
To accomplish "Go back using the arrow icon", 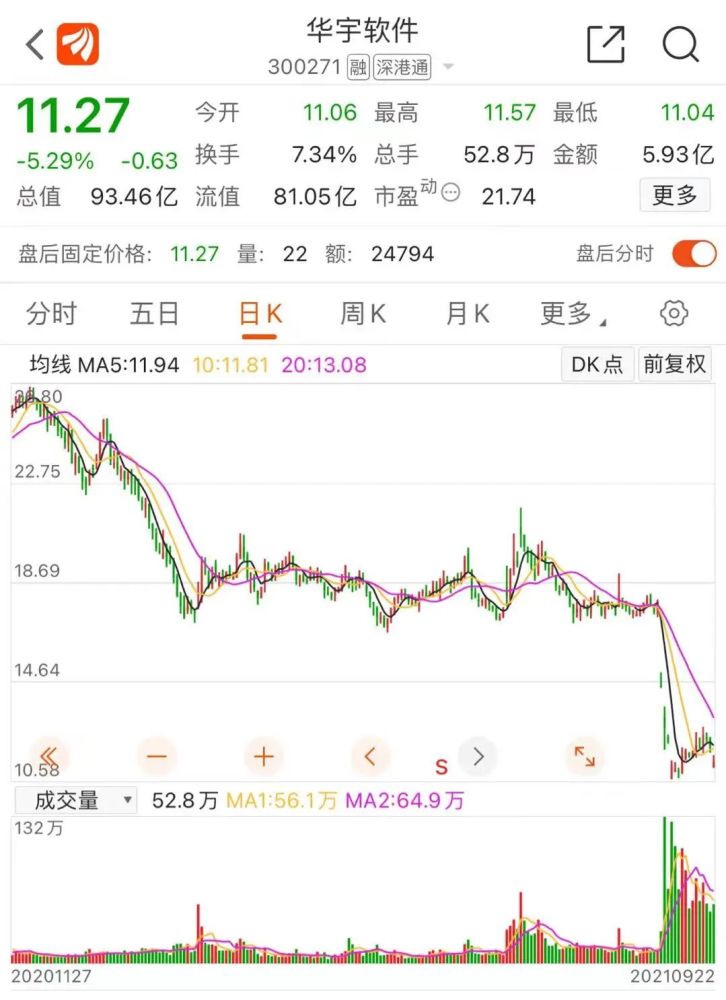I will (35, 44).
